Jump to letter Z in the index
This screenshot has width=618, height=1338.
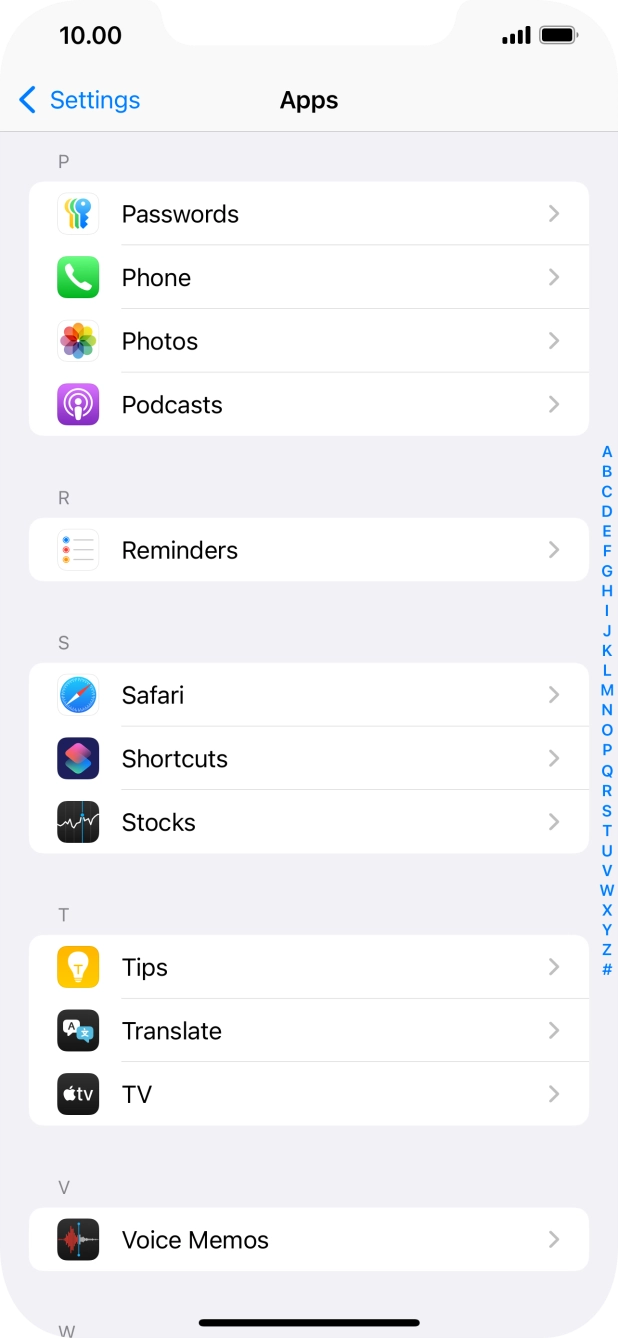pyautogui.click(x=607, y=949)
